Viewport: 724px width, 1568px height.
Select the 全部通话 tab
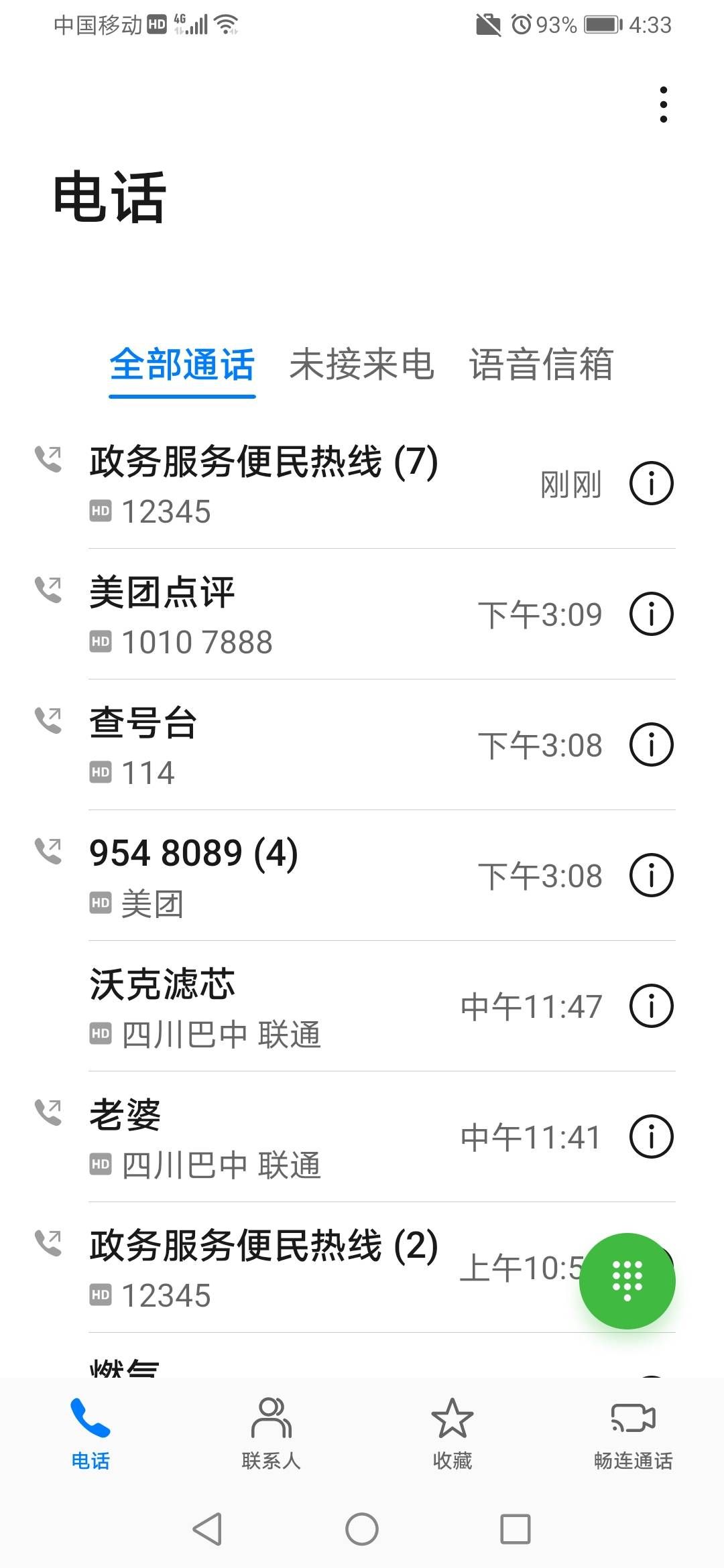182,365
